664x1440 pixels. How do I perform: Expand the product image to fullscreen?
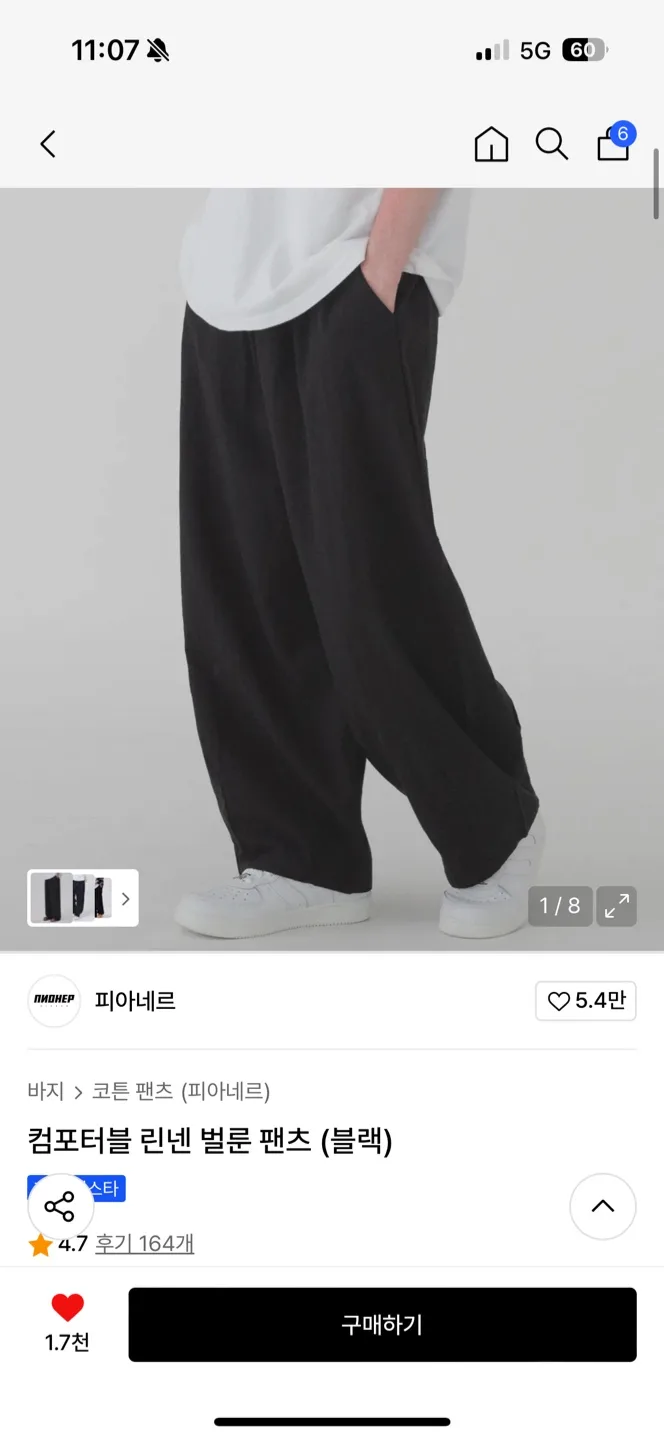(616, 906)
